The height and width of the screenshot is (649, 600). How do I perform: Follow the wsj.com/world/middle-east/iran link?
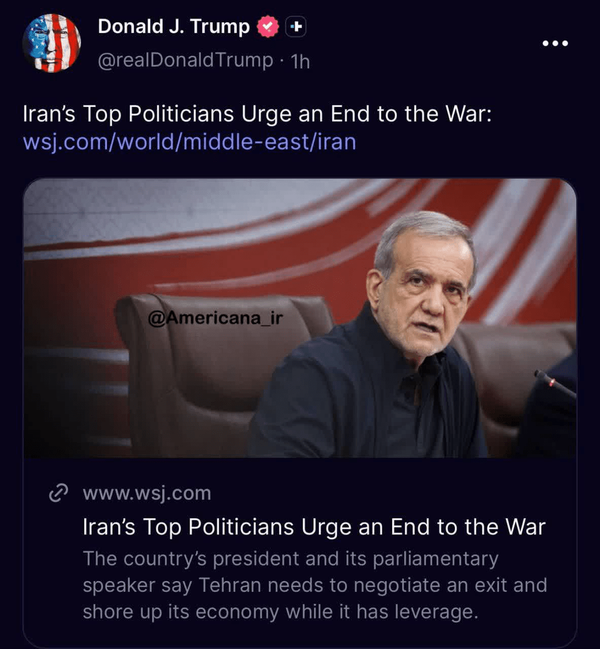(x=190, y=142)
